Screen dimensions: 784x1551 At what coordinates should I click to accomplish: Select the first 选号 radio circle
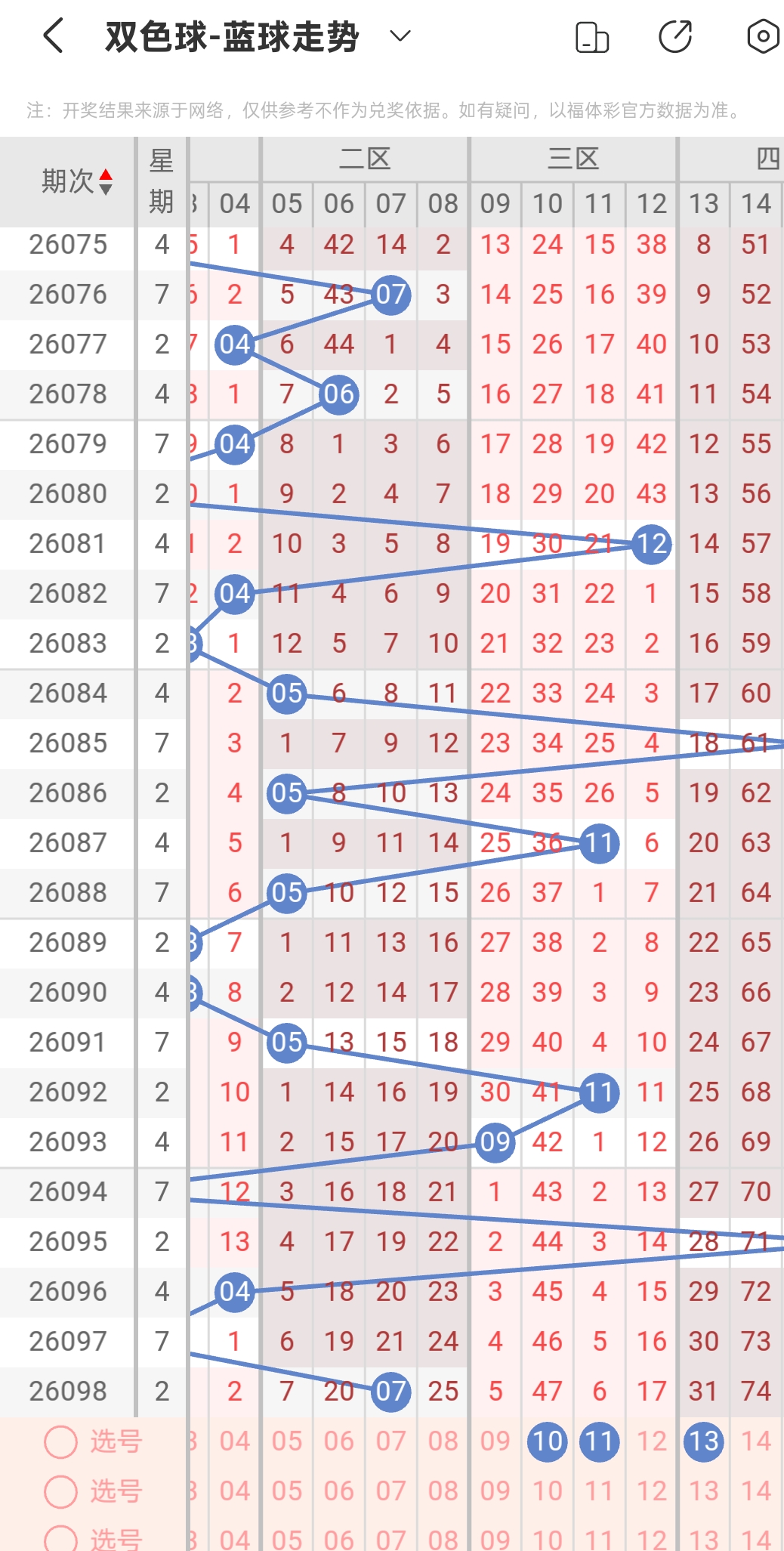click(60, 1441)
